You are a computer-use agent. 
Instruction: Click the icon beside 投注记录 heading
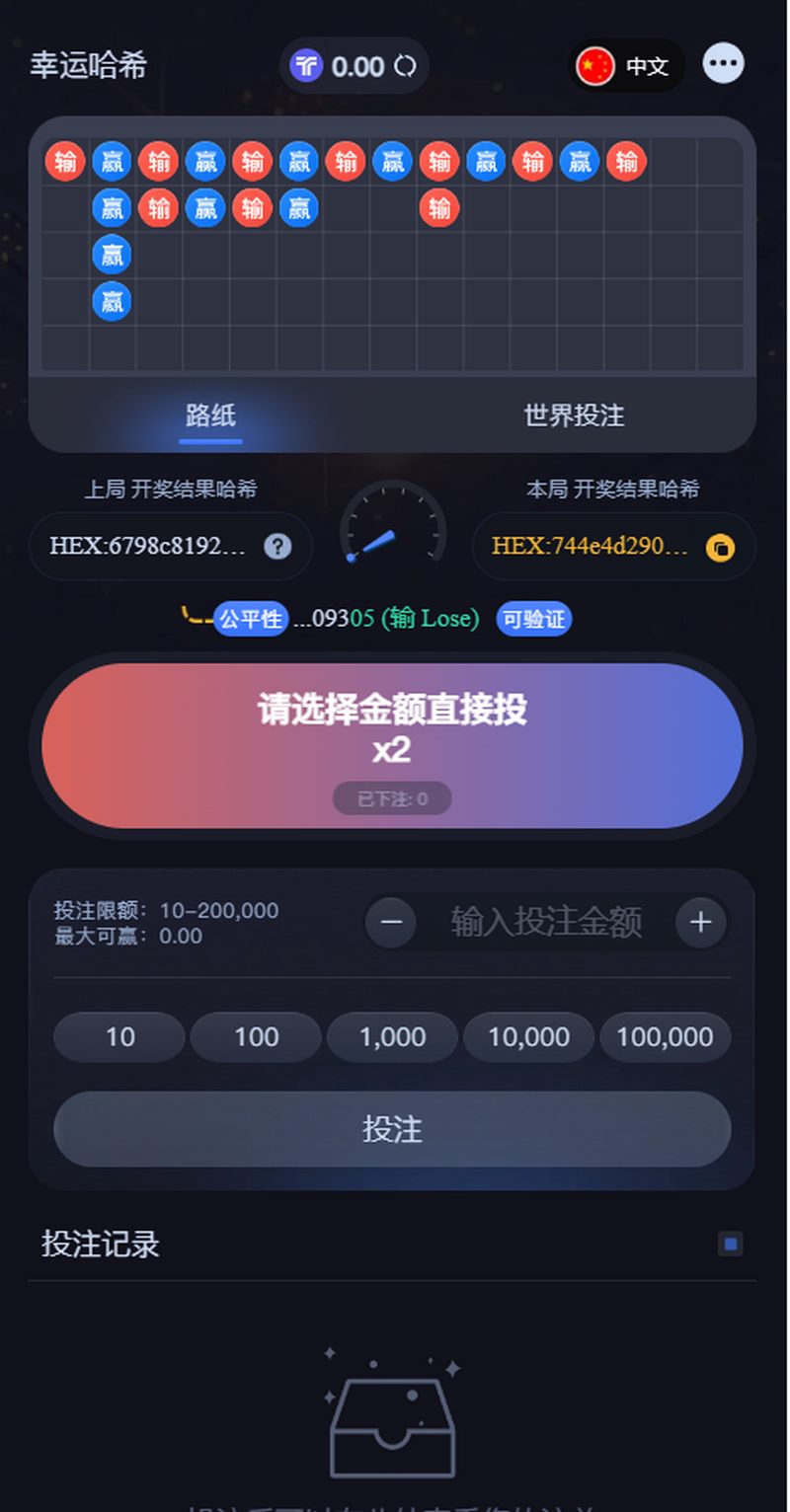click(732, 1245)
